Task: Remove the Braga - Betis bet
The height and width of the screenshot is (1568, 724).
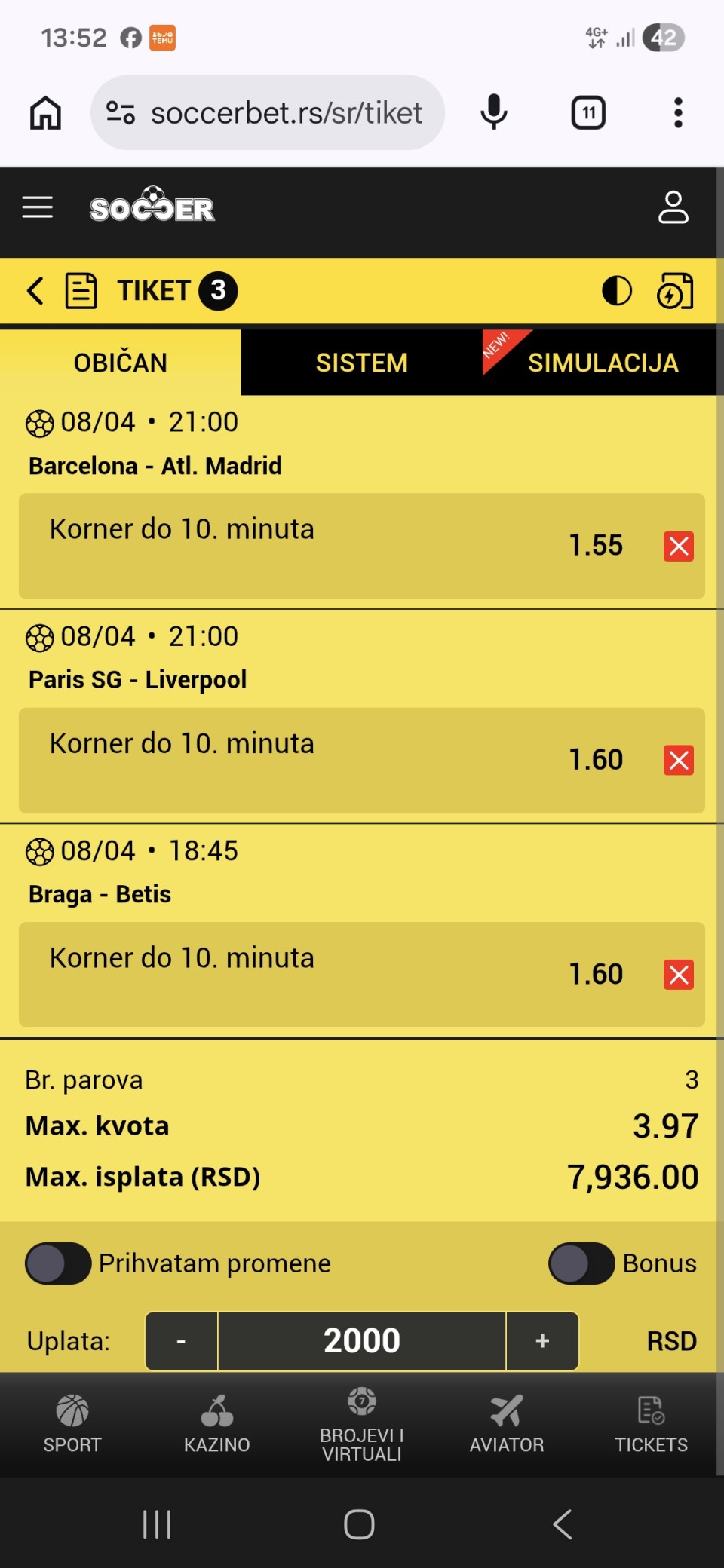Action: pos(678,975)
